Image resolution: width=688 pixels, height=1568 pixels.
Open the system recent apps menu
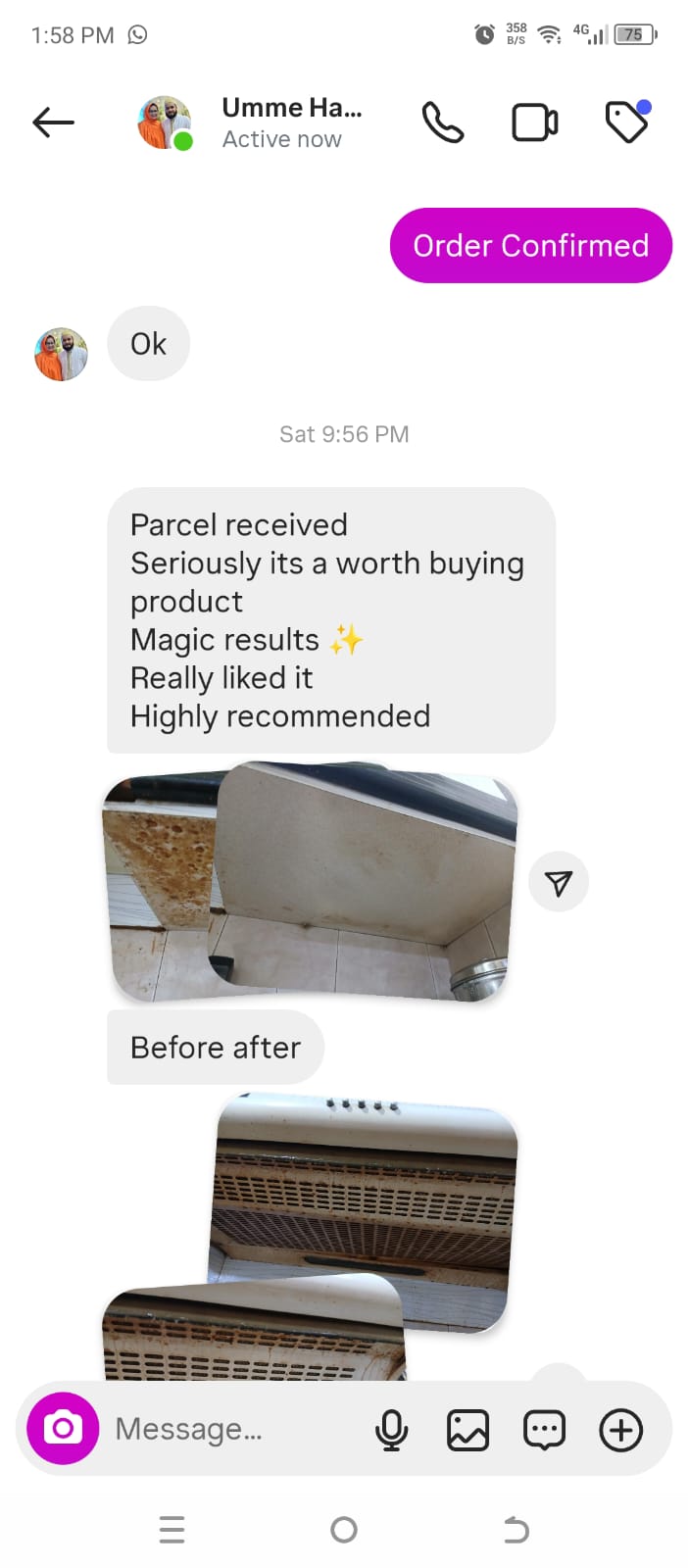point(172,1529)
